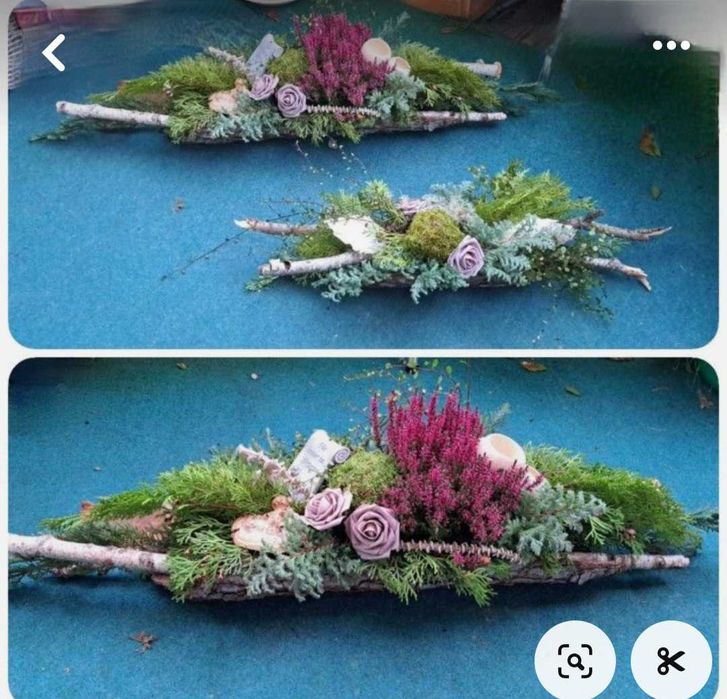The height and width of the screenshot is (699, 727).
Task: Open the three-dot overflow menu
Action: (671, 45)
